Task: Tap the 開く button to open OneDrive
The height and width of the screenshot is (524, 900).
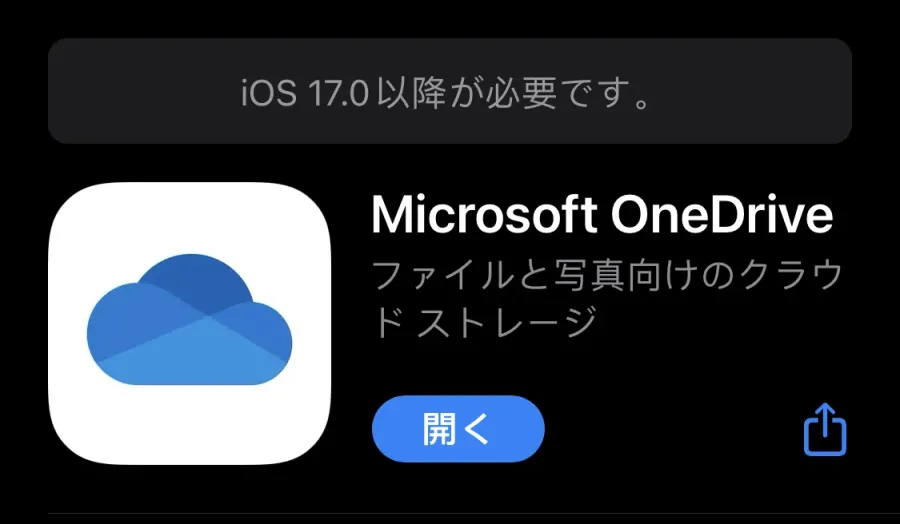Action: pos(458,429)
